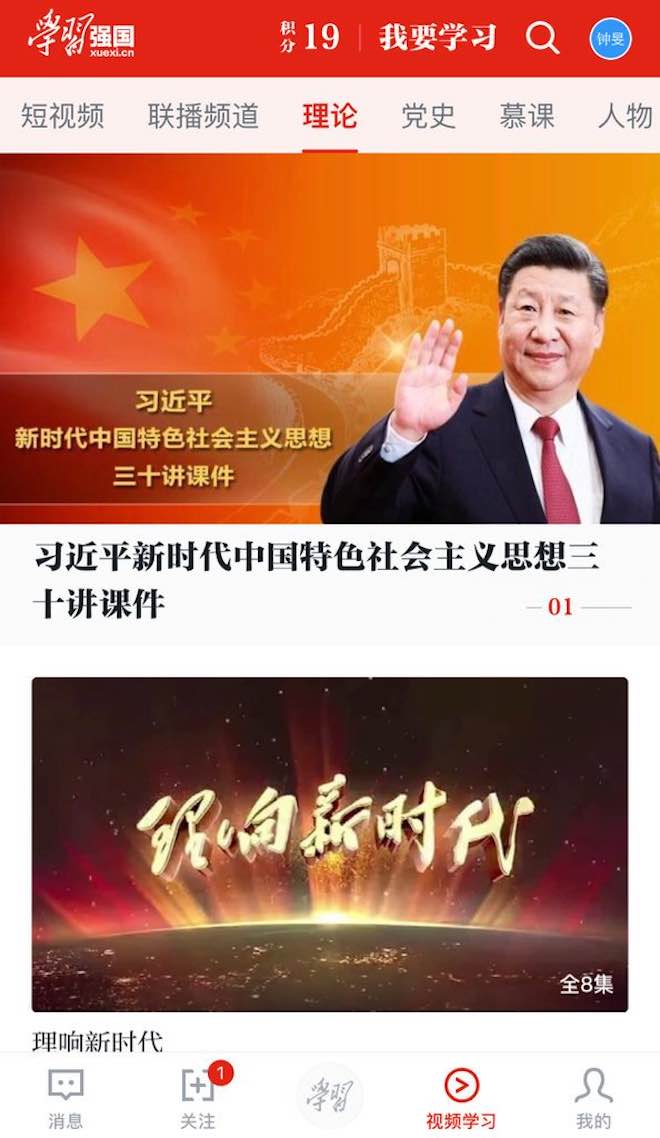Open the 钟旻 profile avatar
Viewport: 660px width, 1138px height.
610,39
